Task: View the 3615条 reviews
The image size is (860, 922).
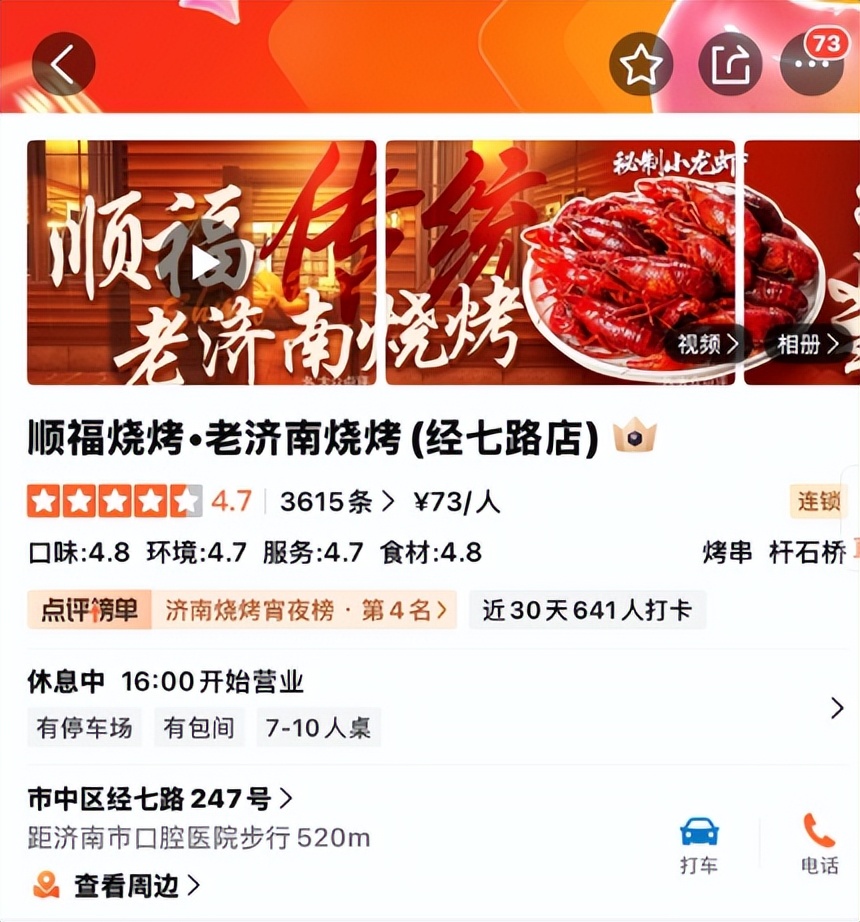Action: coord(336,501)
